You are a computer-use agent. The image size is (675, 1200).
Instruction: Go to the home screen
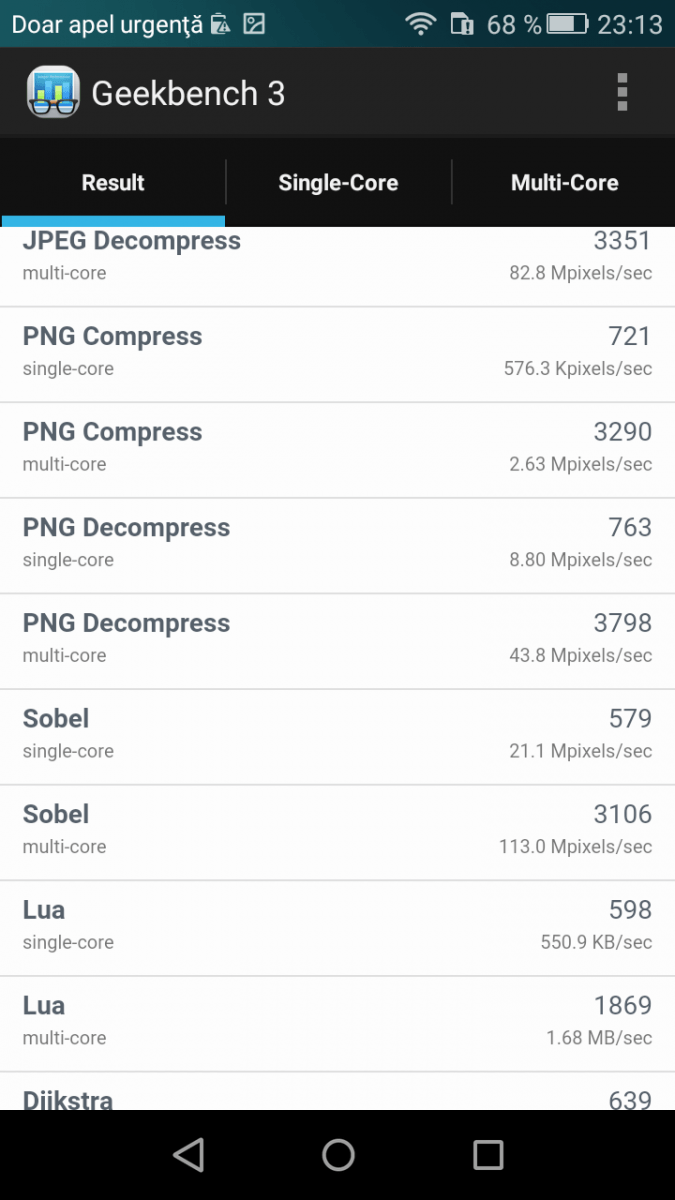[x=338, y=1154]
